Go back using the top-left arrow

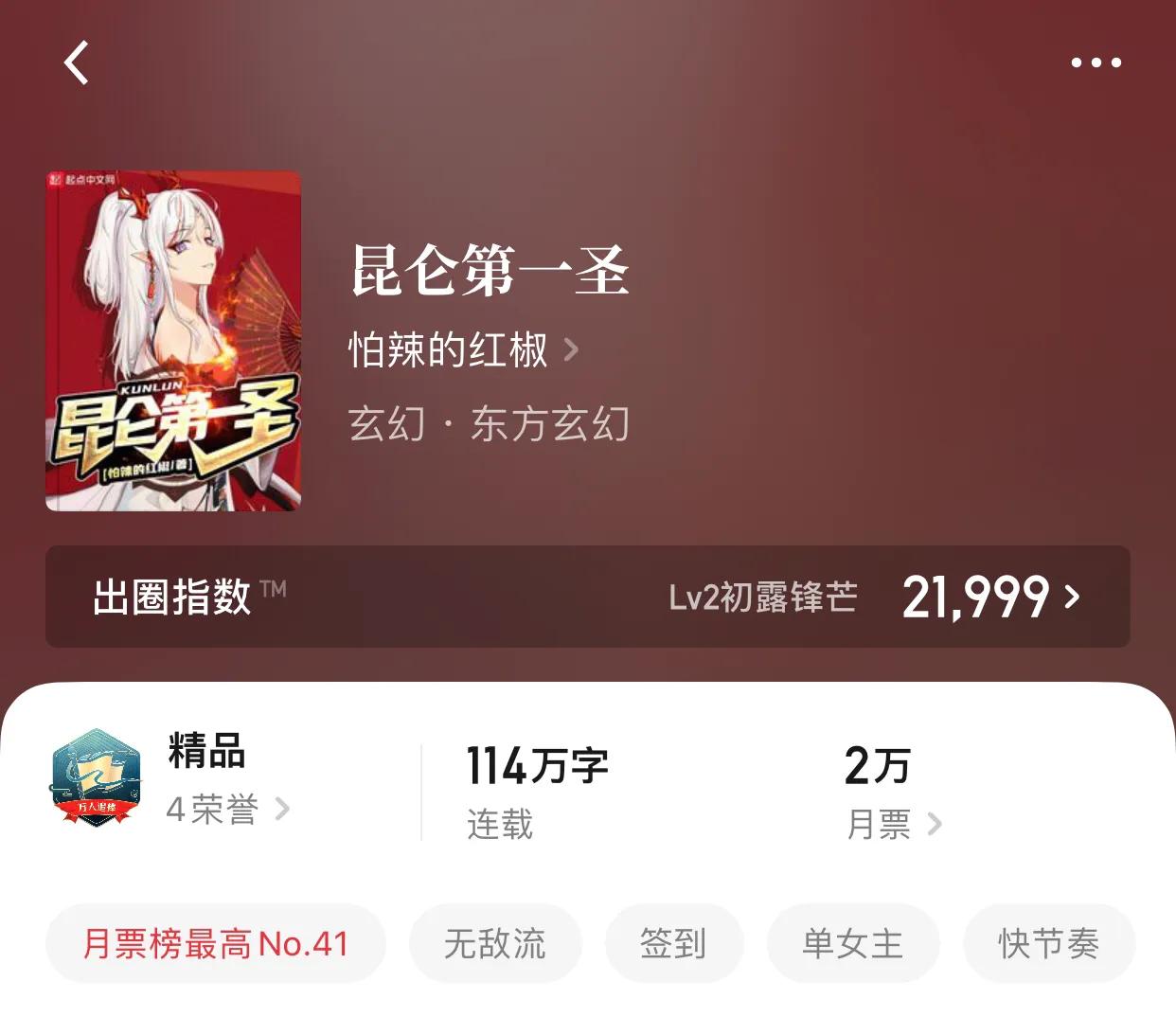pos(77,62)
